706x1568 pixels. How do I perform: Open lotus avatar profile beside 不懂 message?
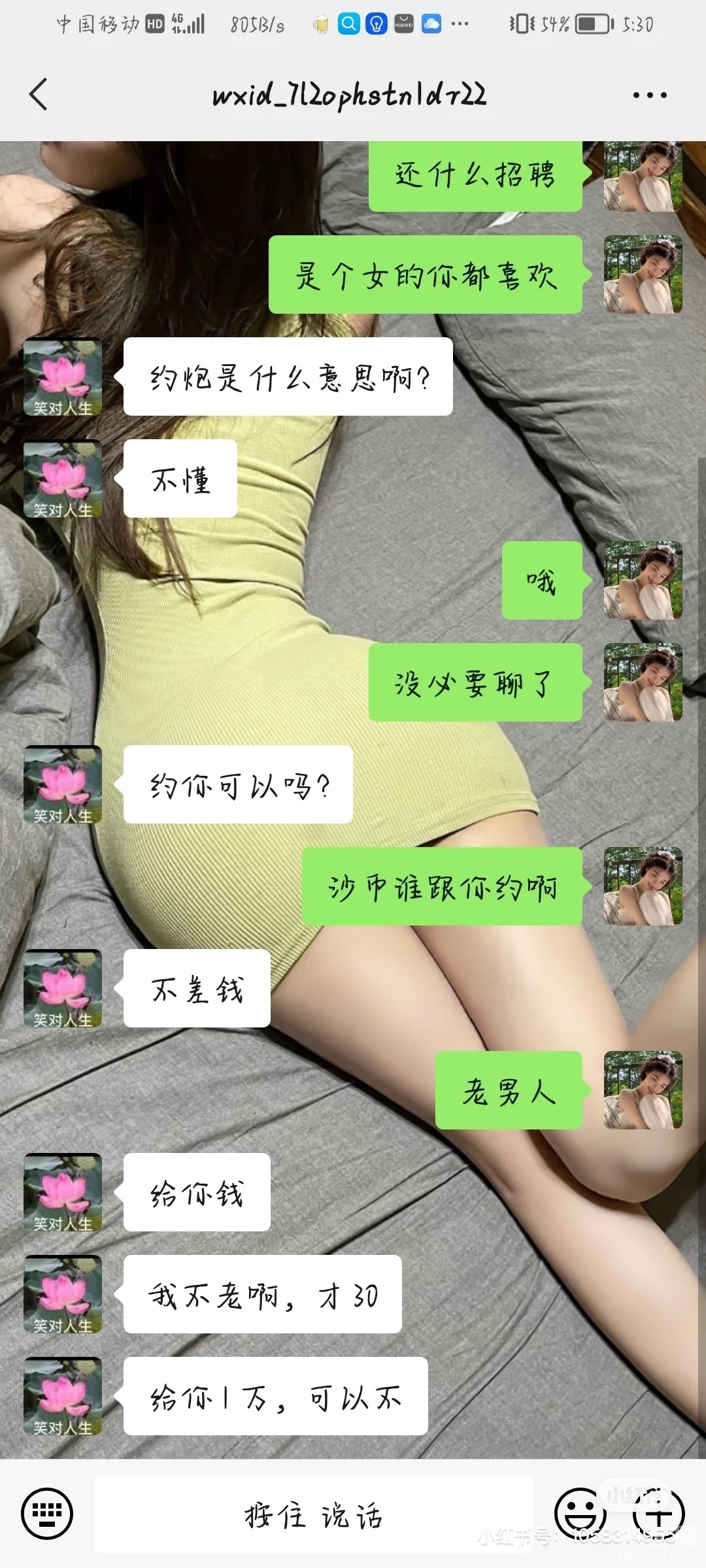point(63,479)
